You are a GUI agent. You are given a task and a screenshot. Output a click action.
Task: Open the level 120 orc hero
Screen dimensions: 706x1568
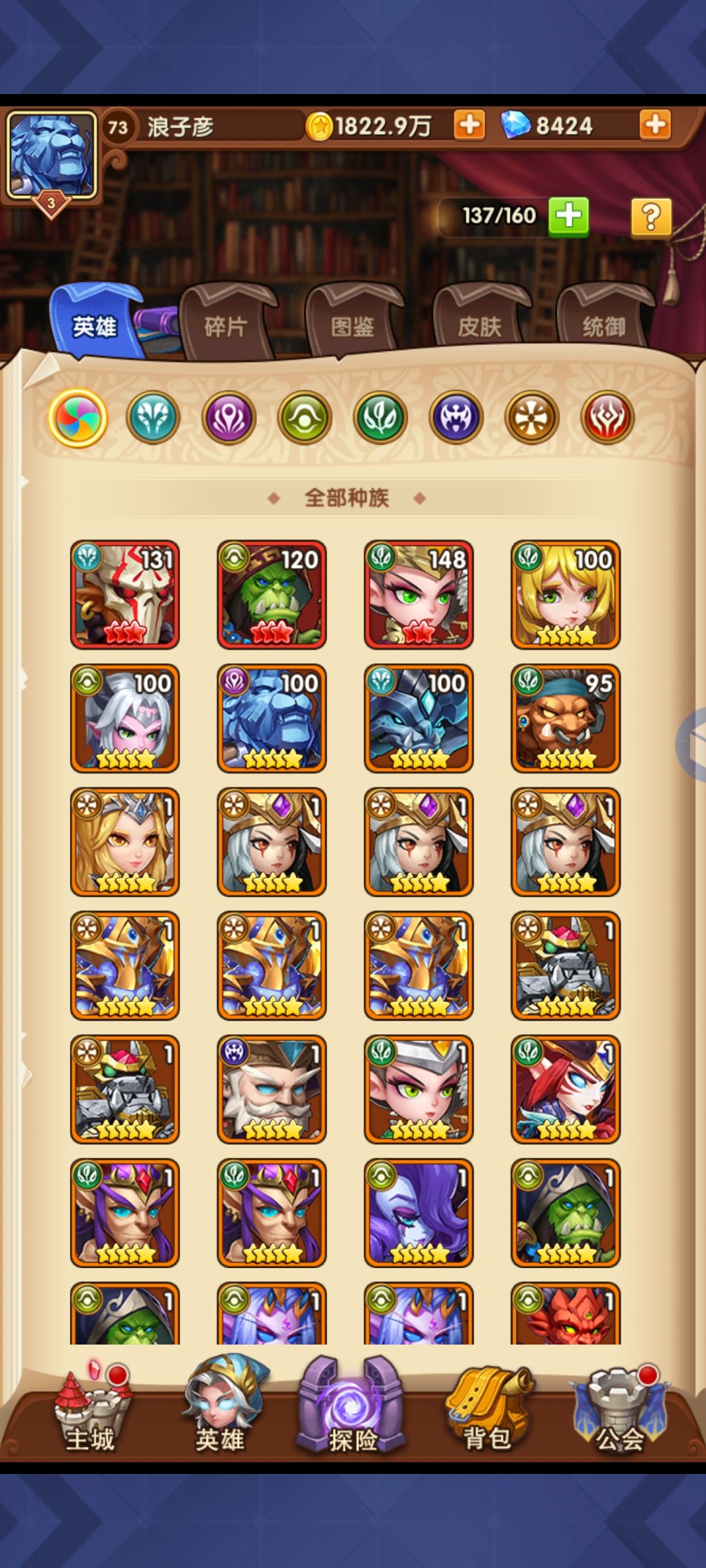pyautogui.click(x=271, y=595)
